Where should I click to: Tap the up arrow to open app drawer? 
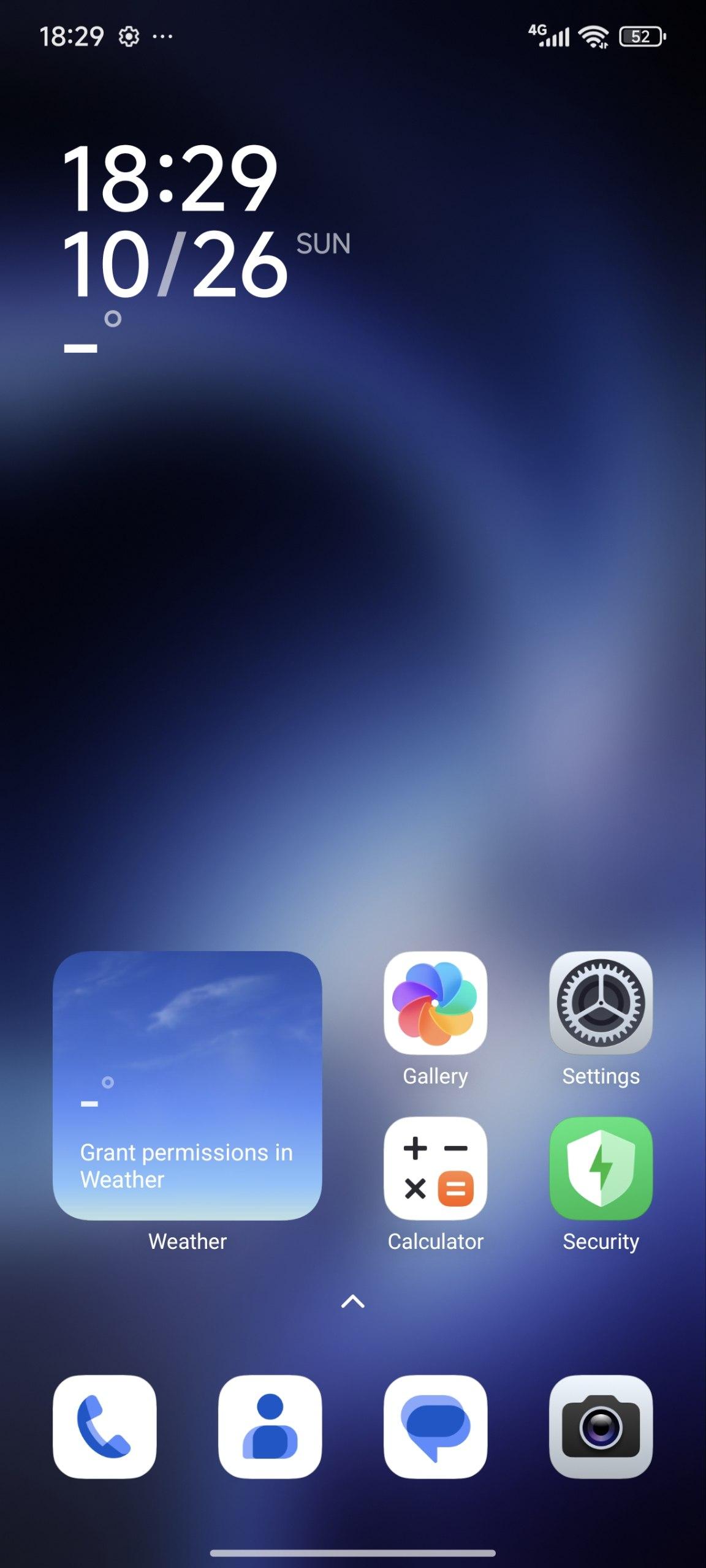(352, 1301)
